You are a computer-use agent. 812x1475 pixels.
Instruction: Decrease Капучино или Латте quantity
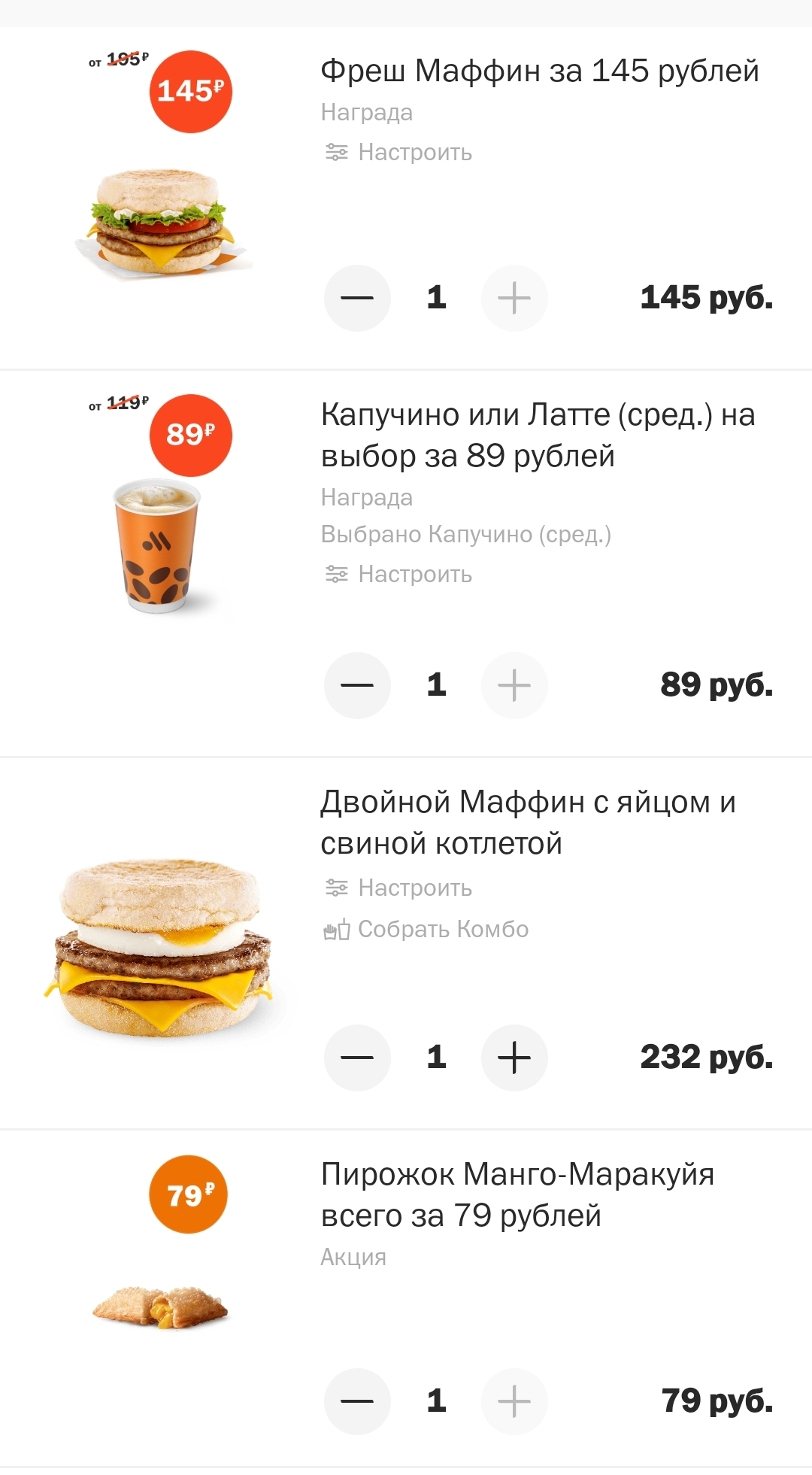pos(357,685)
